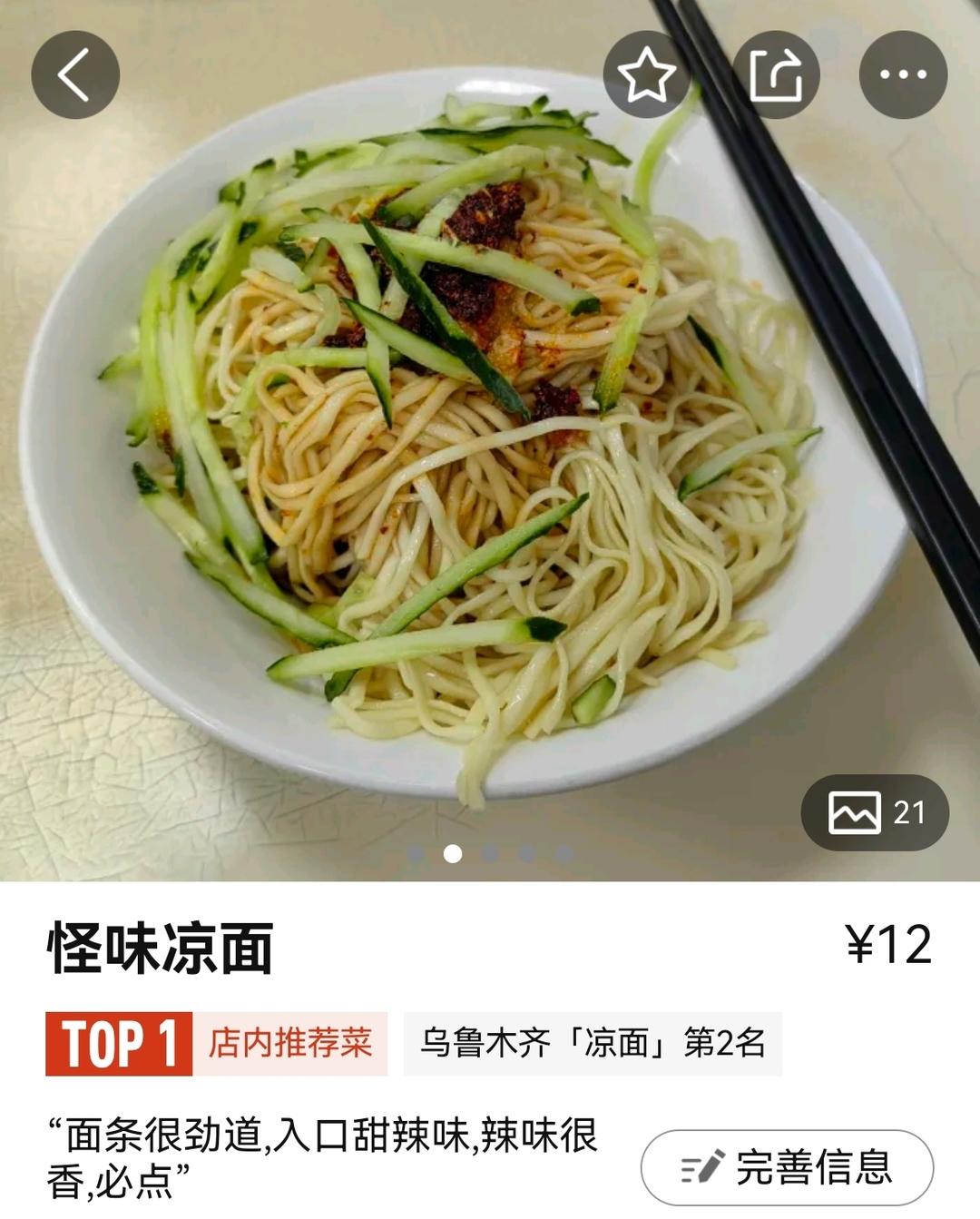Open the 乌鲁木齐「凉面」第2名 ranking
This screenshot has height=1219, width=980.
point(592,1043)
